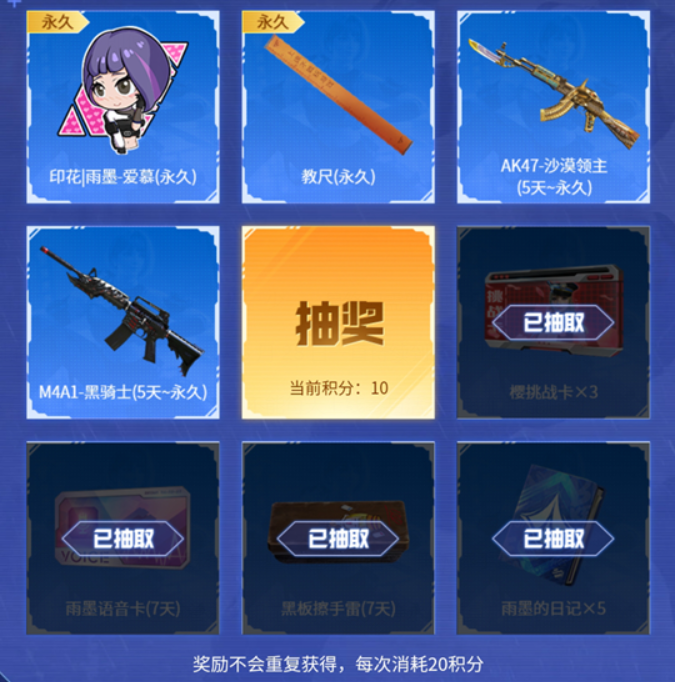This screenshot has width=675, height=682.
Task: Open the 印花|雨墨-爱慕 reward tile
Action: click(123, 107)
